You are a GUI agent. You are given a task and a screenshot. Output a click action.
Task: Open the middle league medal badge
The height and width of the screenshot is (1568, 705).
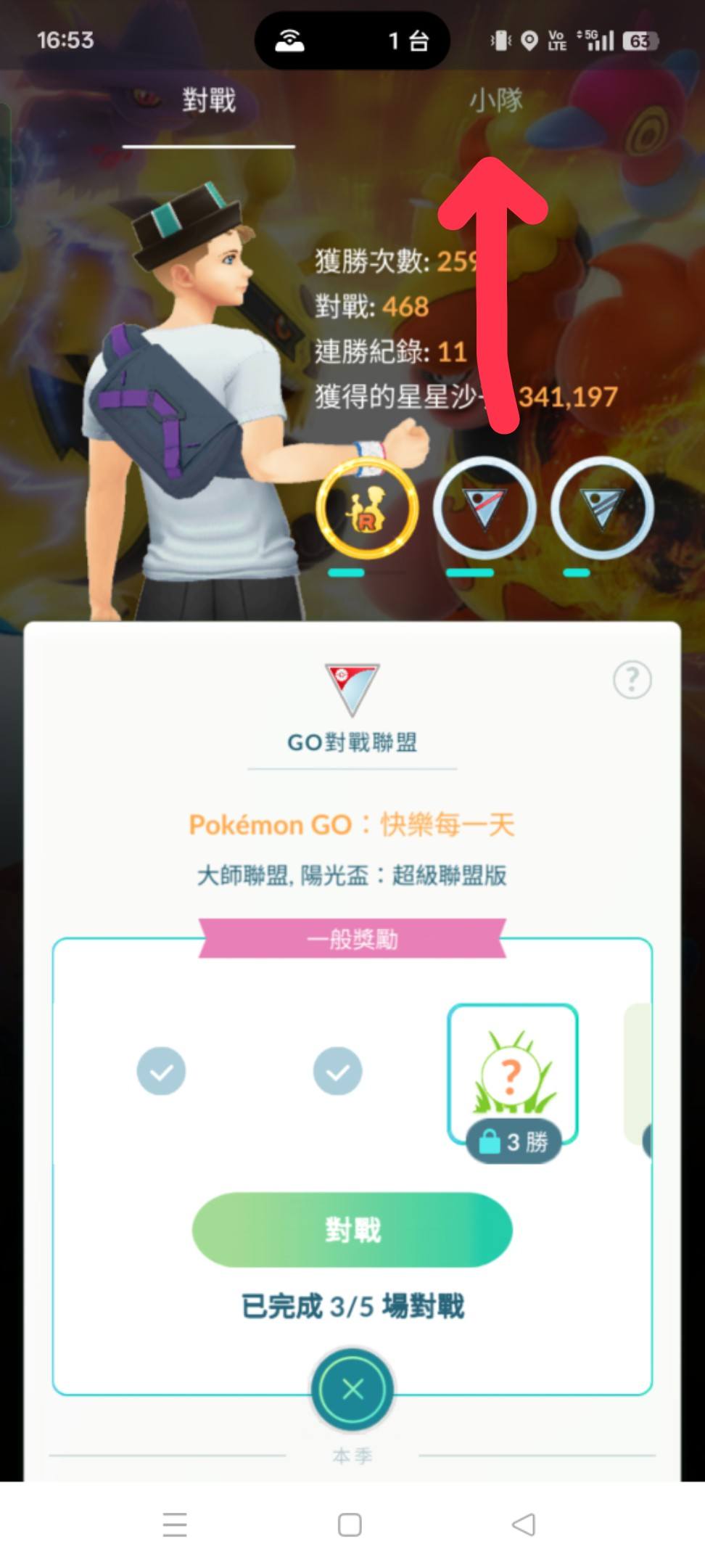485,509
